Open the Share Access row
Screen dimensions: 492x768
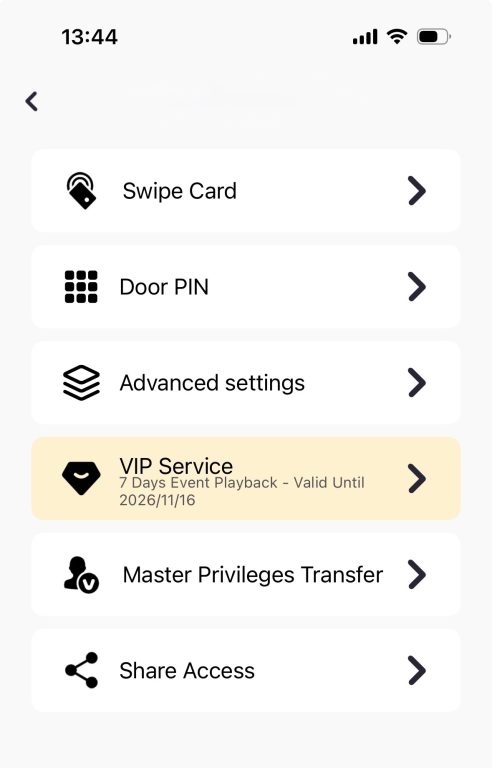(x=246, y=671)
